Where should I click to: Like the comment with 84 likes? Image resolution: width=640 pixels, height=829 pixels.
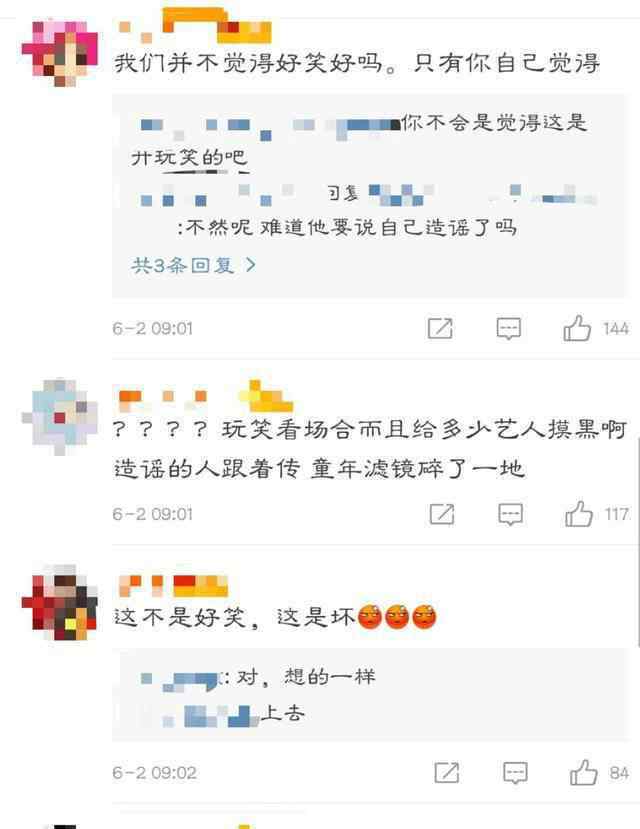pyautogui.click(x=583, y=773)
